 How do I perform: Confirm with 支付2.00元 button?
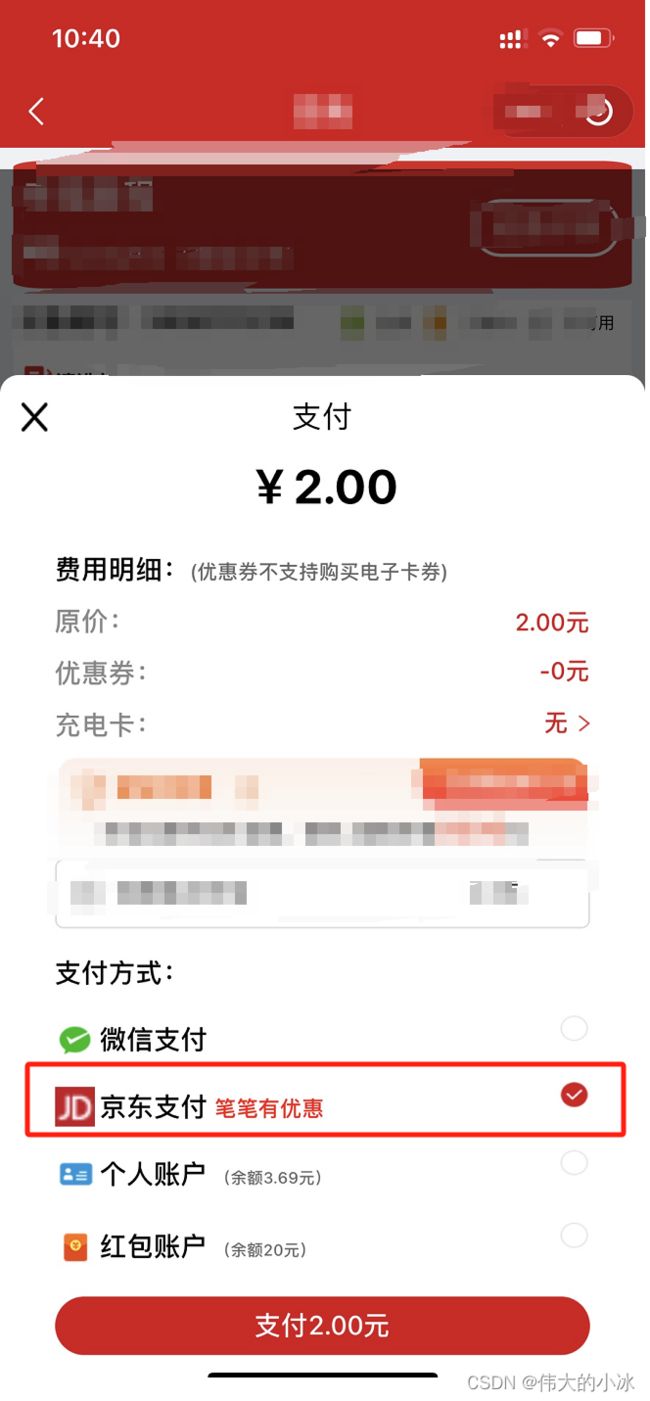(322, 1326)
